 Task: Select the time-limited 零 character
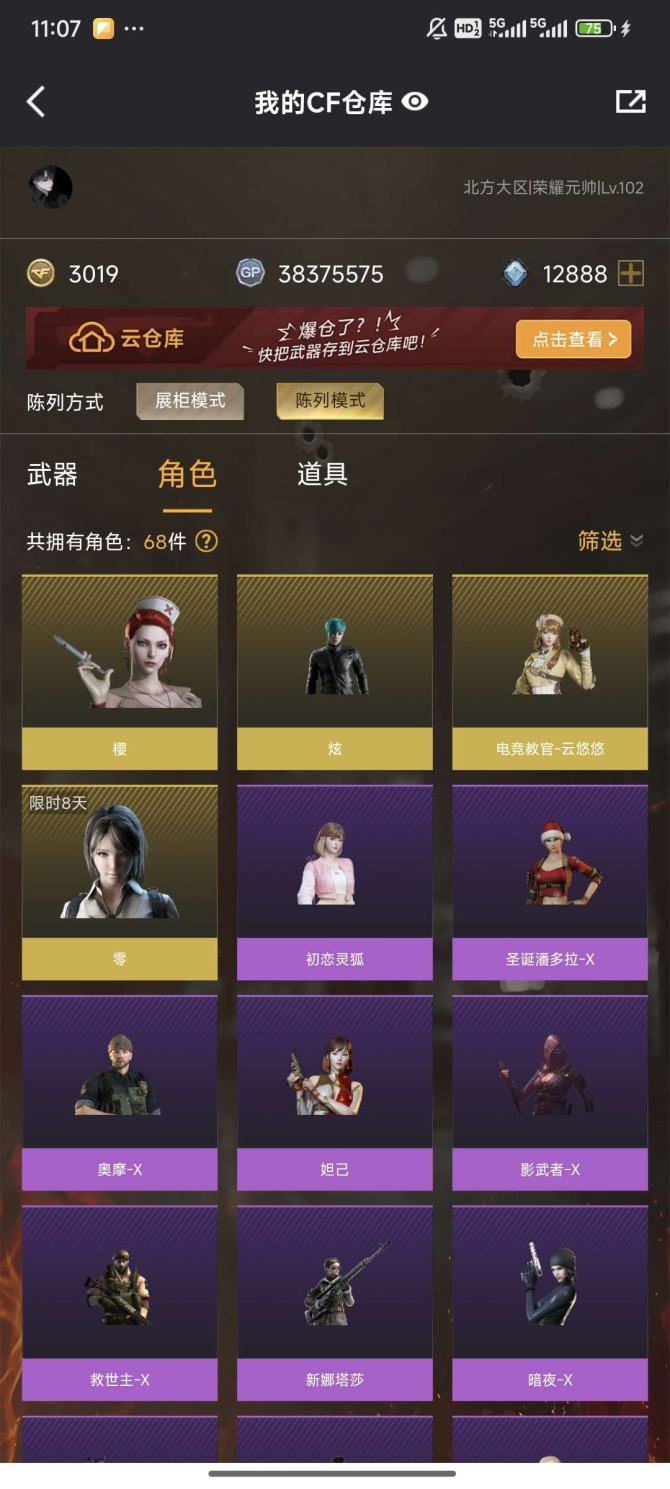[x=120, y=882]
